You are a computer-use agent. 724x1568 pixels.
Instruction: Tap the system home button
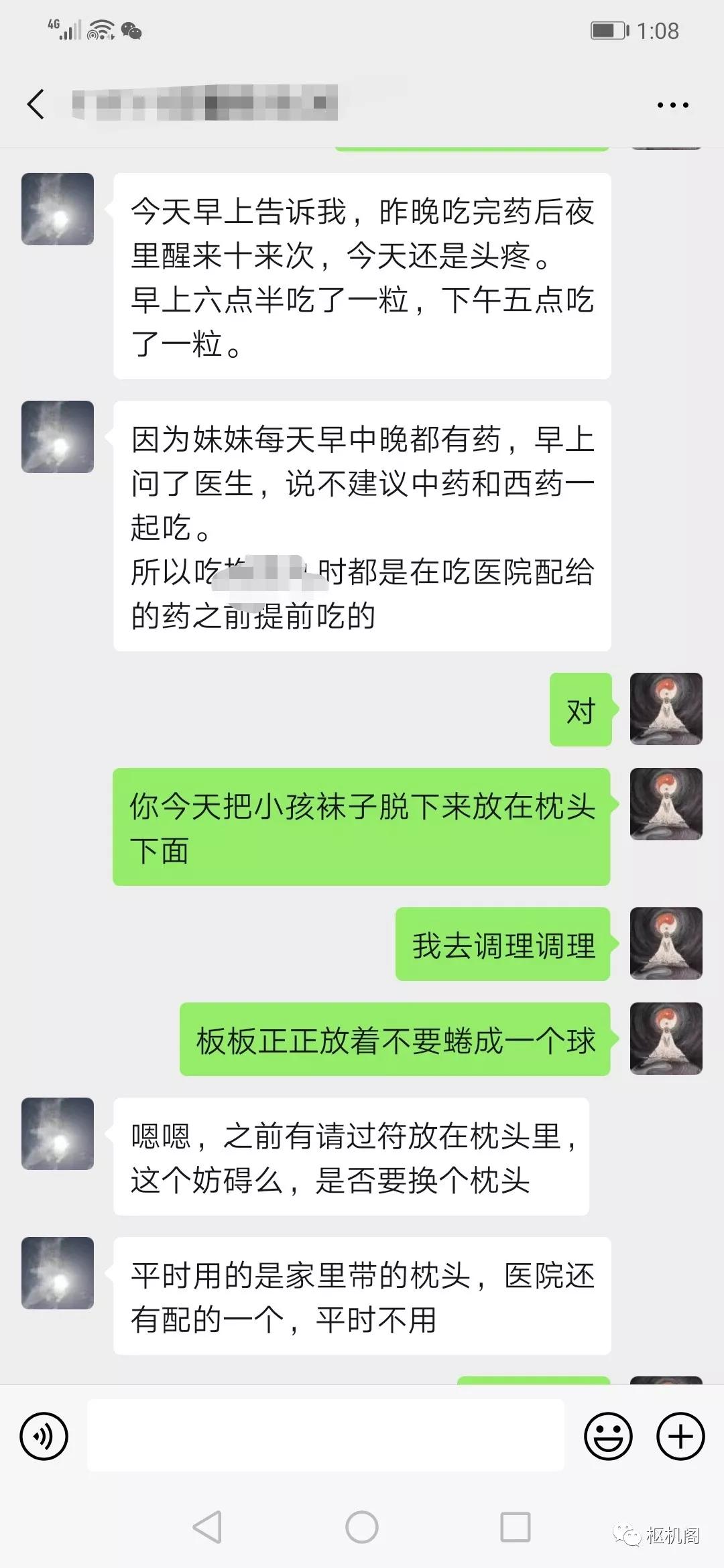(362, 1528)
